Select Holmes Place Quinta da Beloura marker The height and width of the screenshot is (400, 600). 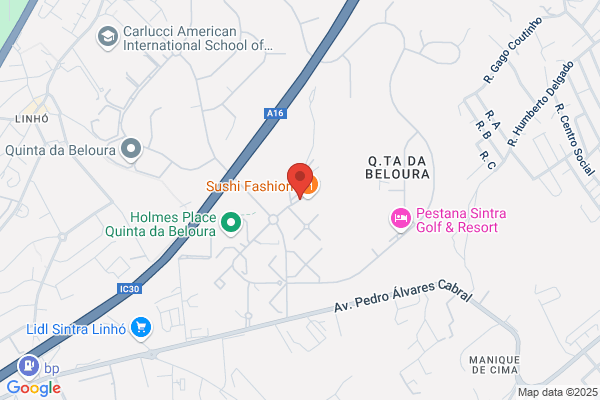click(231, 223)
